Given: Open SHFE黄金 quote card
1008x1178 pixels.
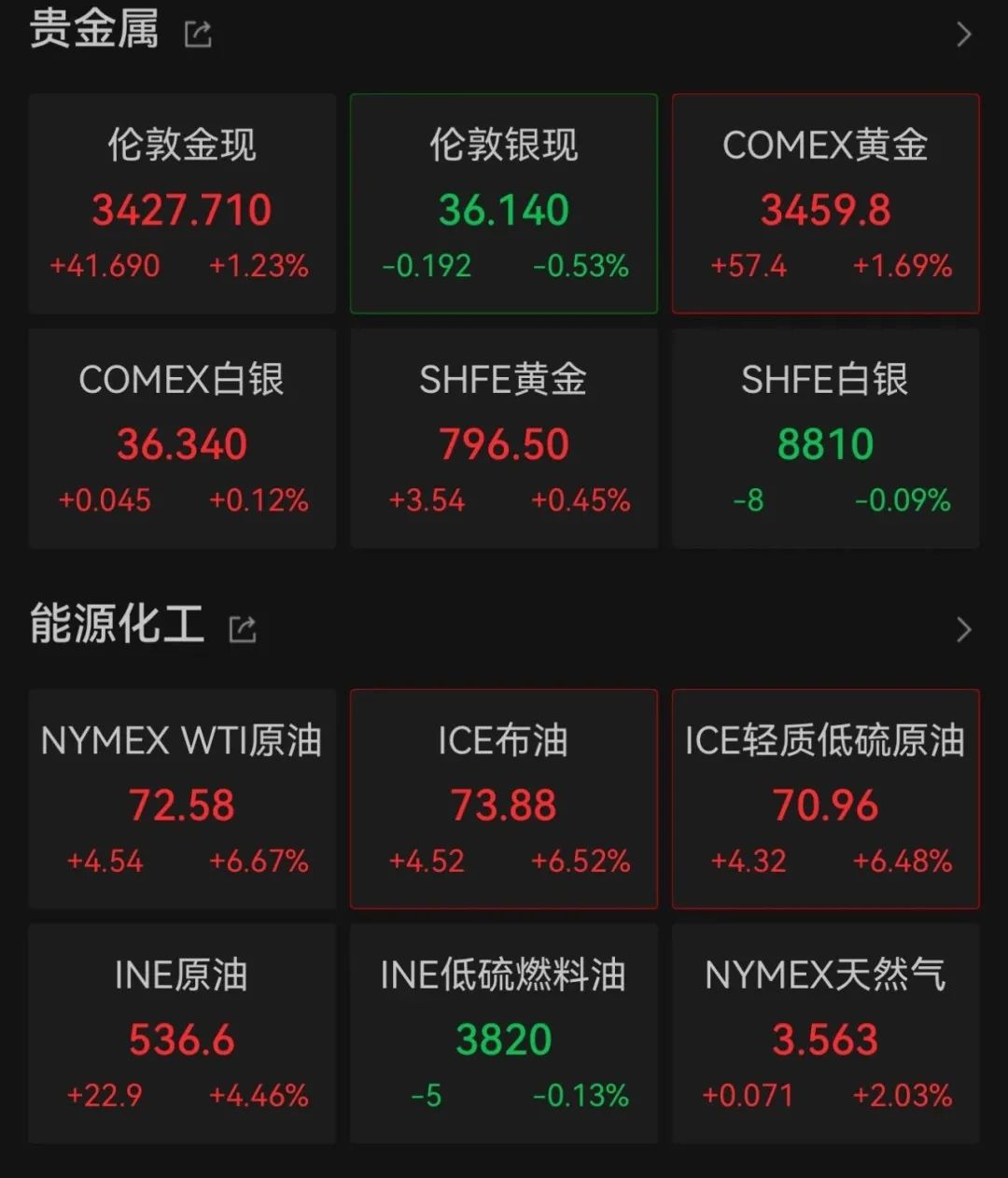Looking at the screenshot, I should coord(504,438).
